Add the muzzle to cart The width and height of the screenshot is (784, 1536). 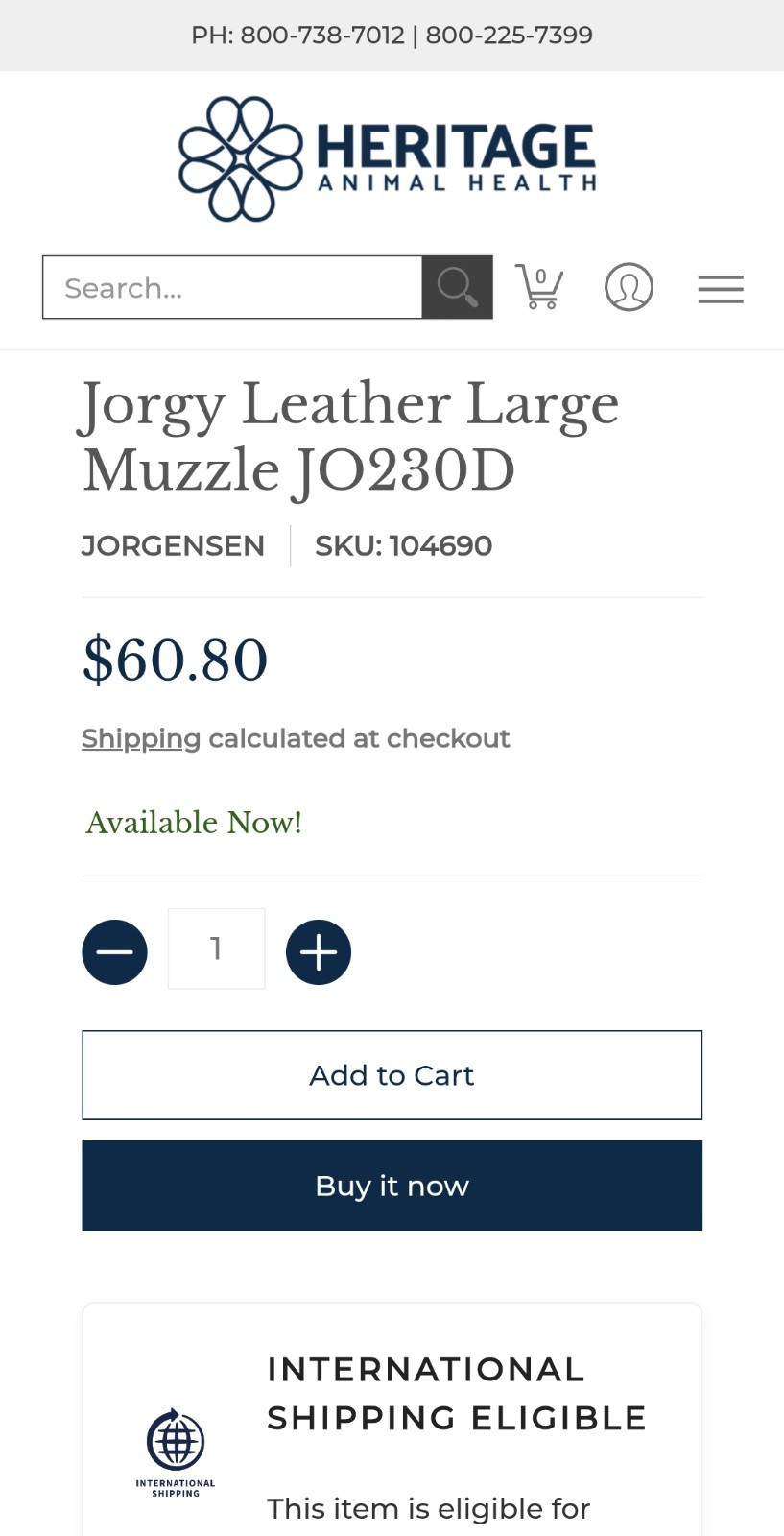tap(392, 1075)
